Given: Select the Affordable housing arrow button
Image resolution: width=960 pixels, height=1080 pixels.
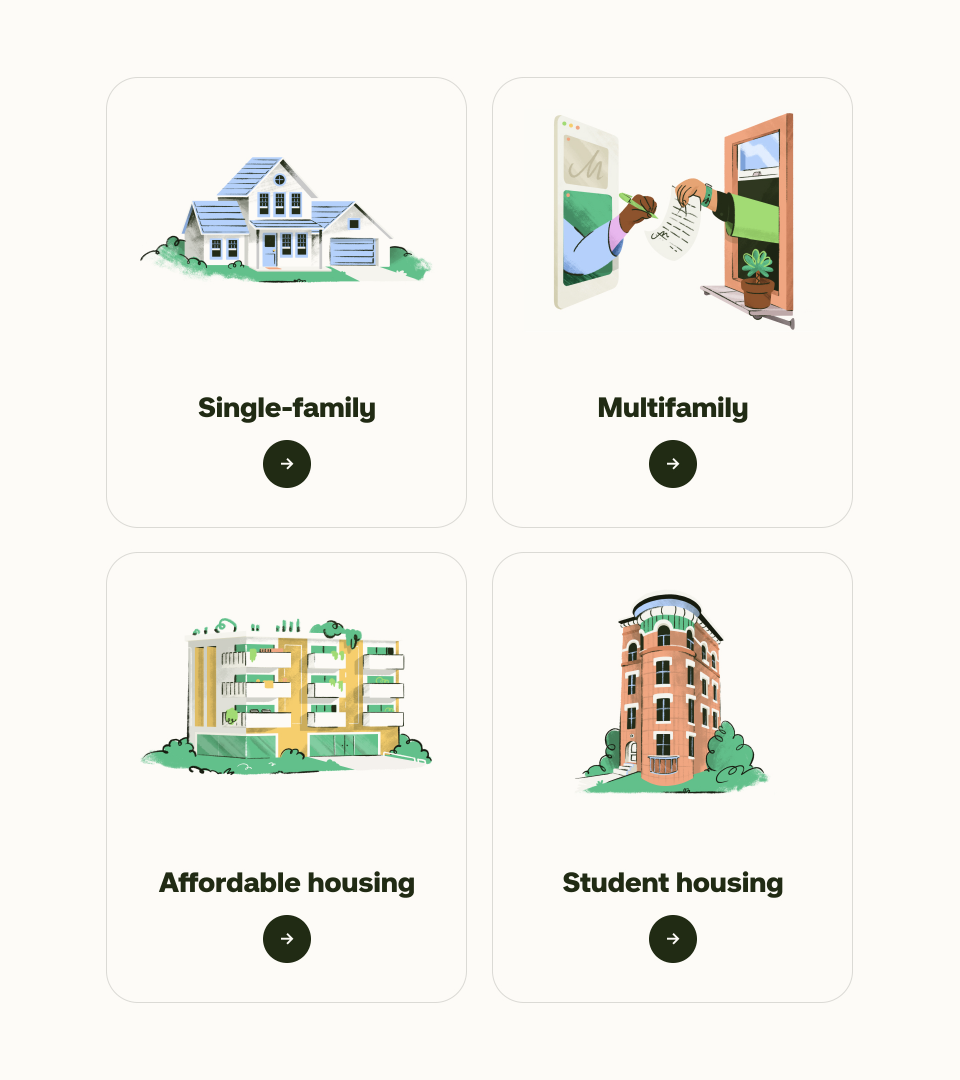Looking at the screenshot, I should coord(287,939).
